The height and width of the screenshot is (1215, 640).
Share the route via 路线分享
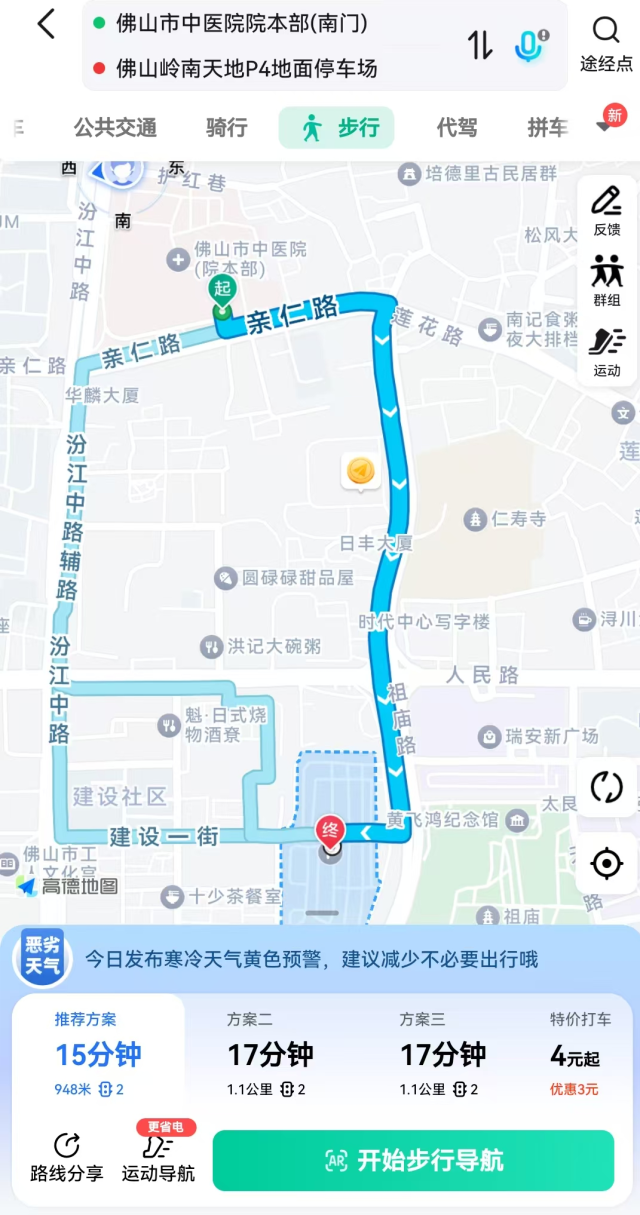pos(66,1158)
